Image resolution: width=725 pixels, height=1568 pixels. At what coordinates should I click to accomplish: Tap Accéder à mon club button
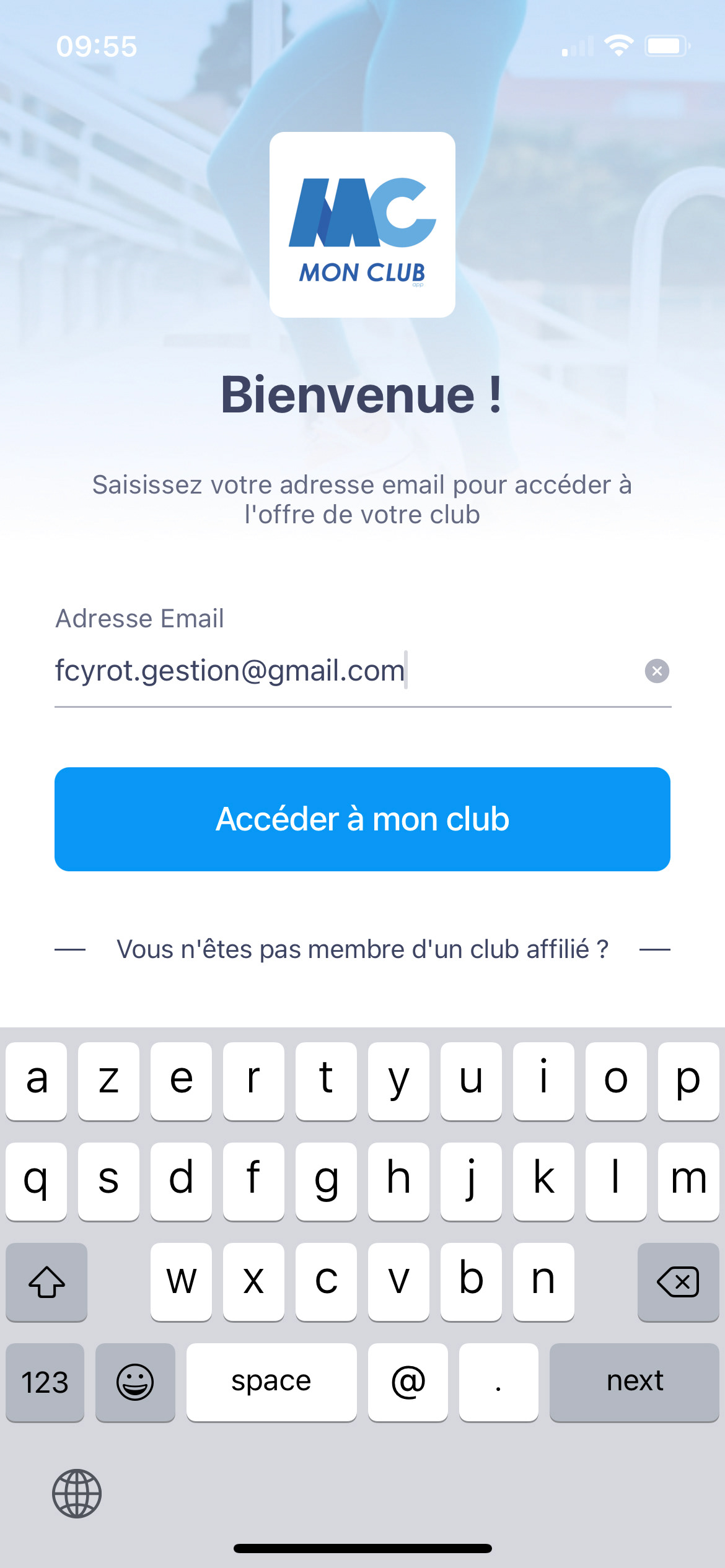(x=362, y=819)
